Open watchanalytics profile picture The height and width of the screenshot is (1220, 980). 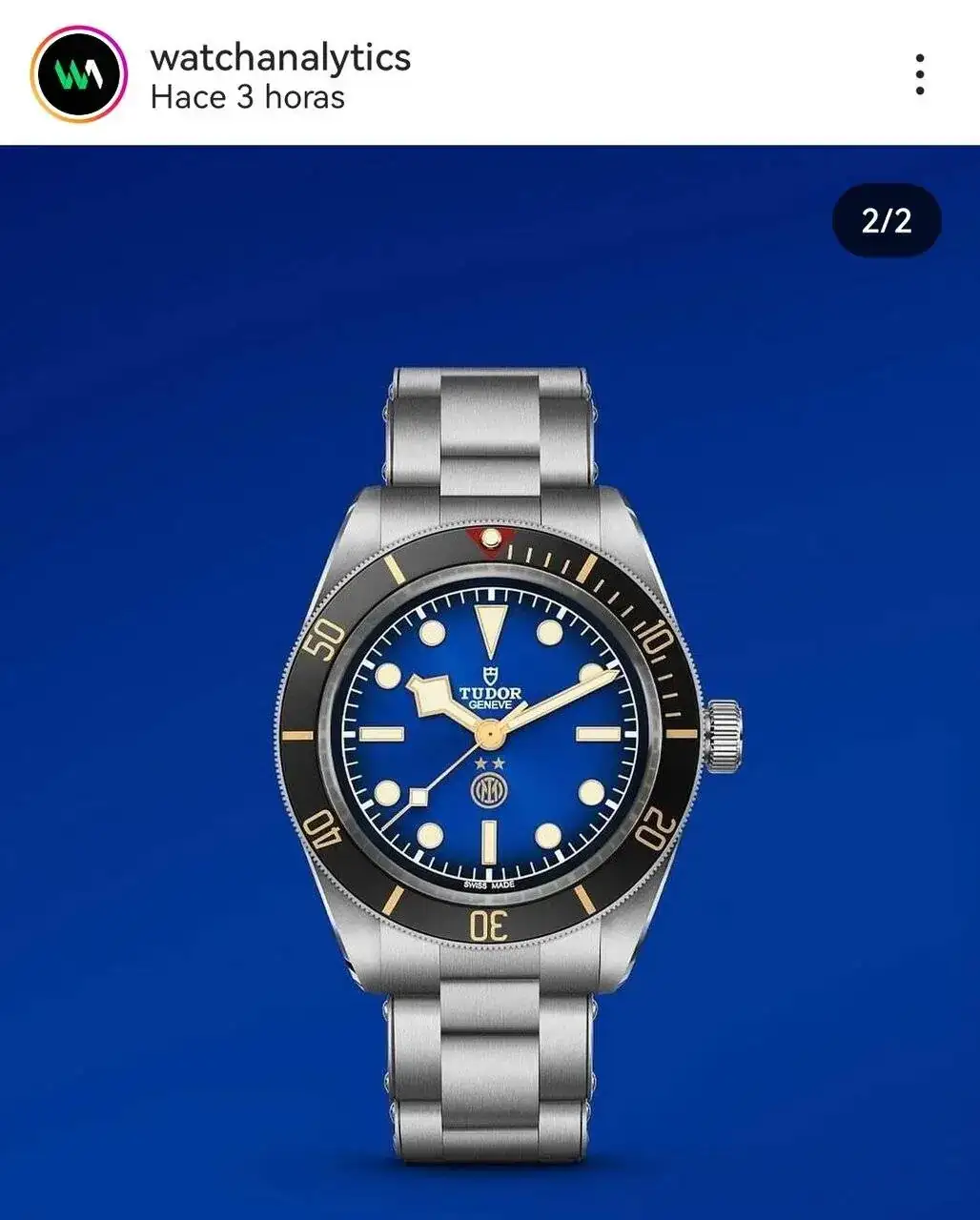pos(78,73)
